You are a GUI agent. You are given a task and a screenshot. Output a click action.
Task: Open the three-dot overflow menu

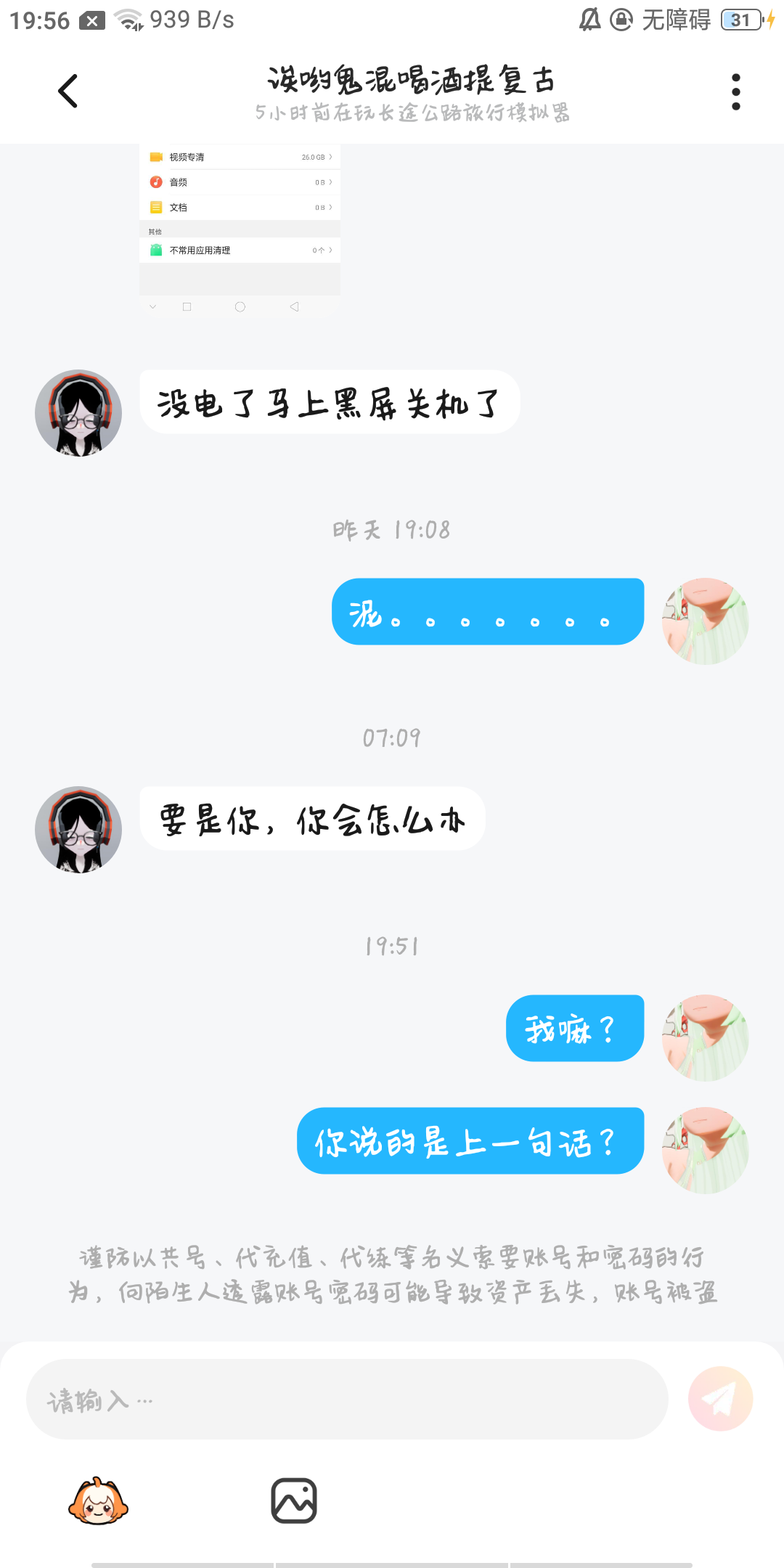click(735, 91)
